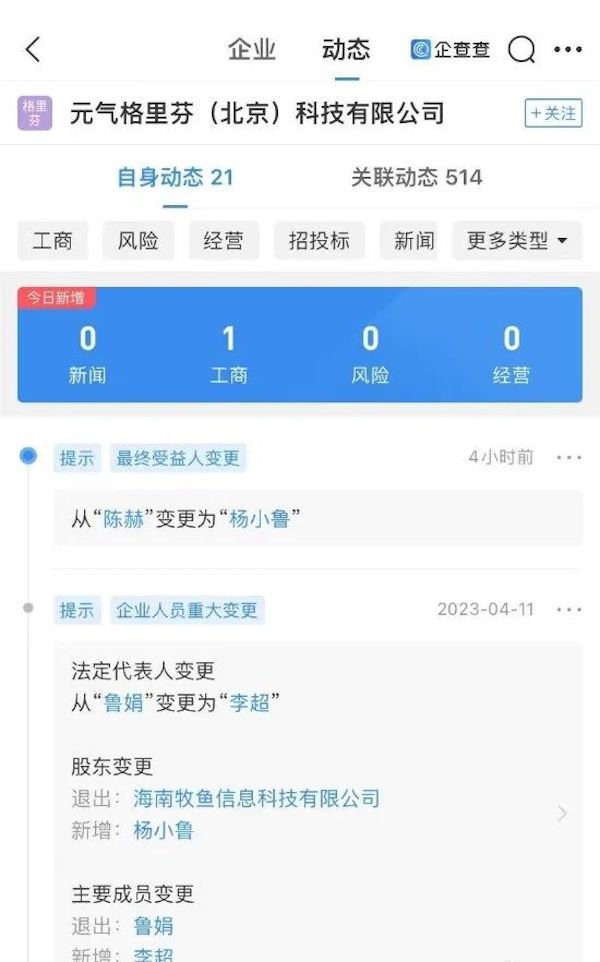Open 李超 link in 法定代表人变更

point(249,703)
